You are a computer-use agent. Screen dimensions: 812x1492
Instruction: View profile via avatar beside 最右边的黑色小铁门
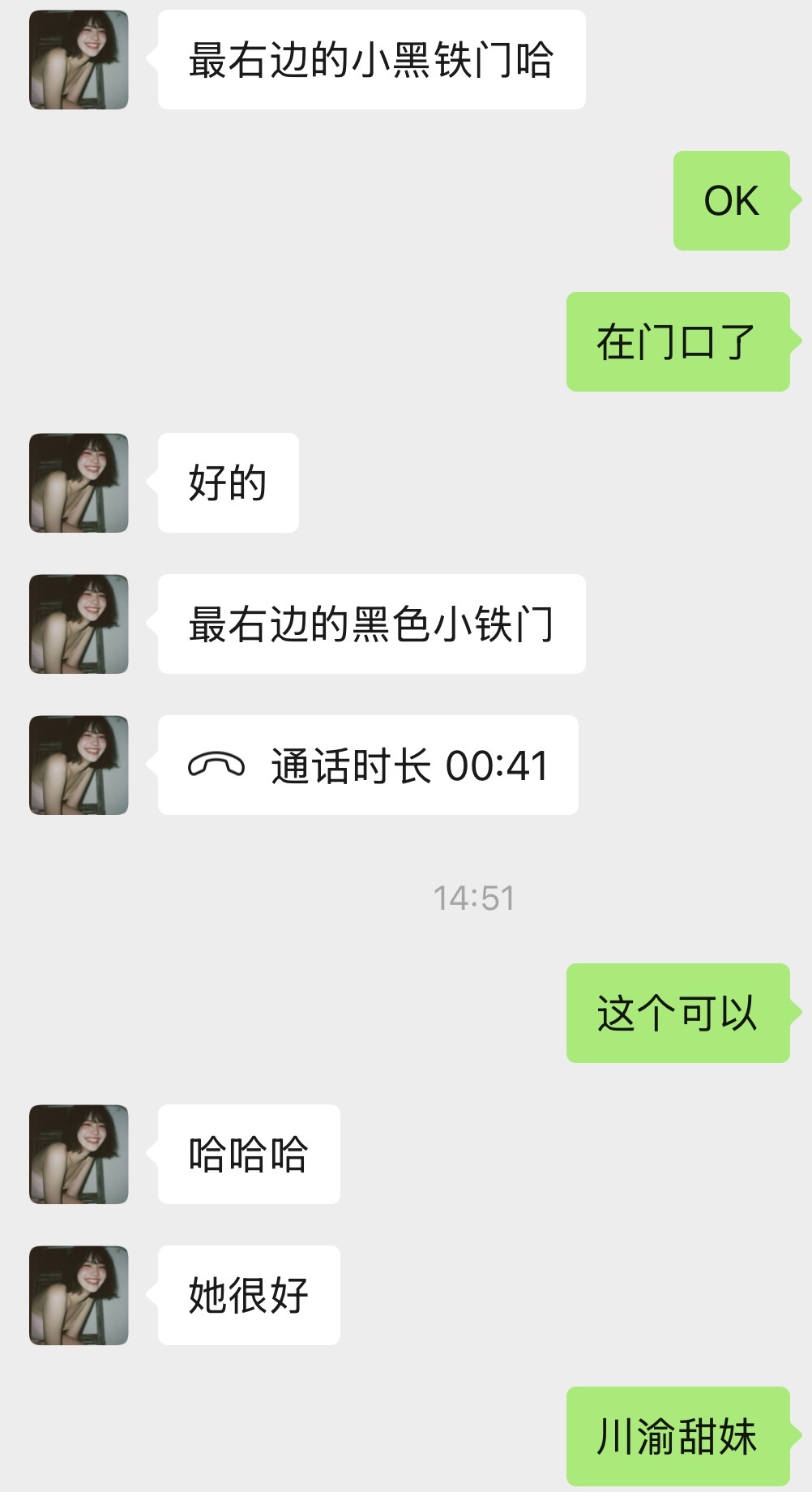79,624
